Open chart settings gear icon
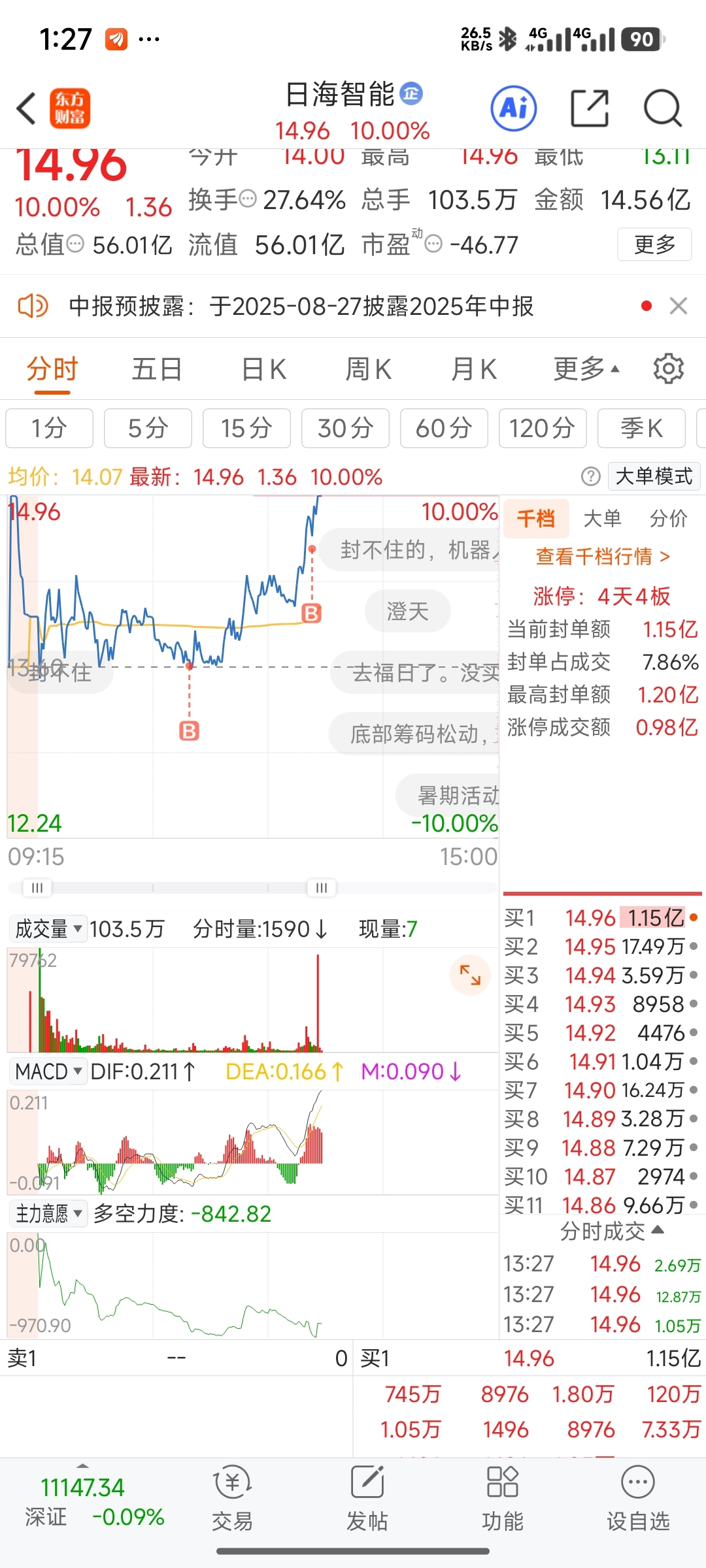Screen dimensions: 706x1568 point(669,369)
